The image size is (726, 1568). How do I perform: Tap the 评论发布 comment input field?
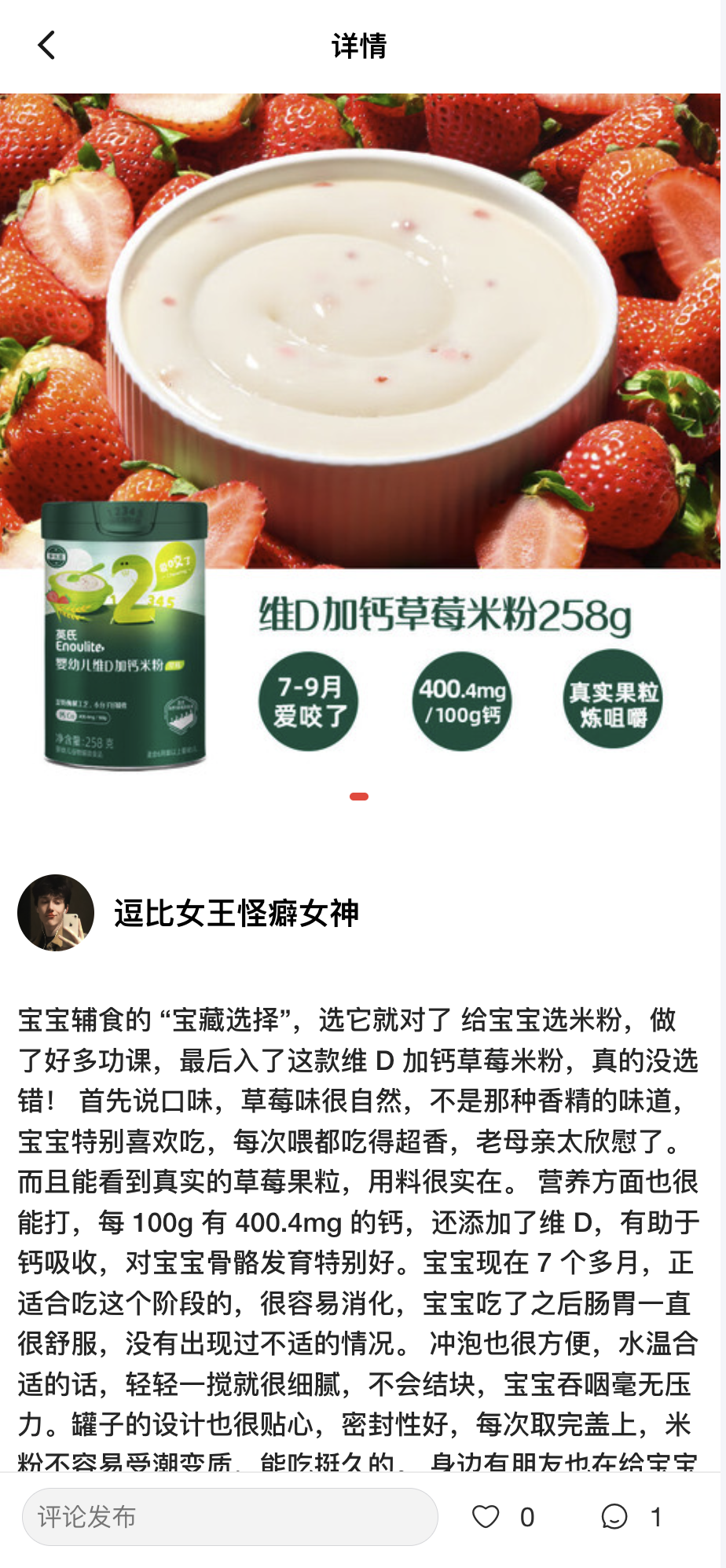(x=229, y=1516)
